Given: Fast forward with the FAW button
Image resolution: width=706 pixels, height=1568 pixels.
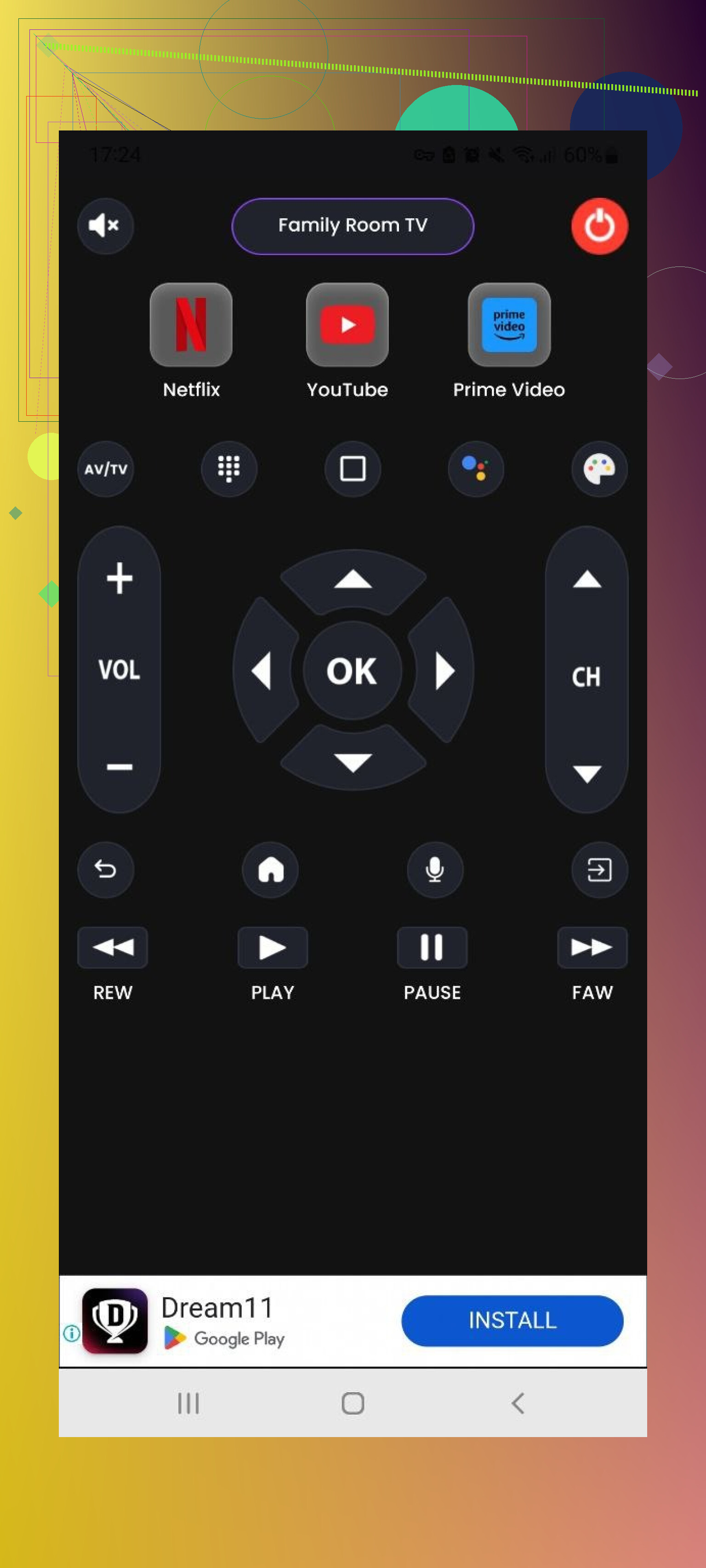Looking at the screenshot, I should (x=592, y=947).
